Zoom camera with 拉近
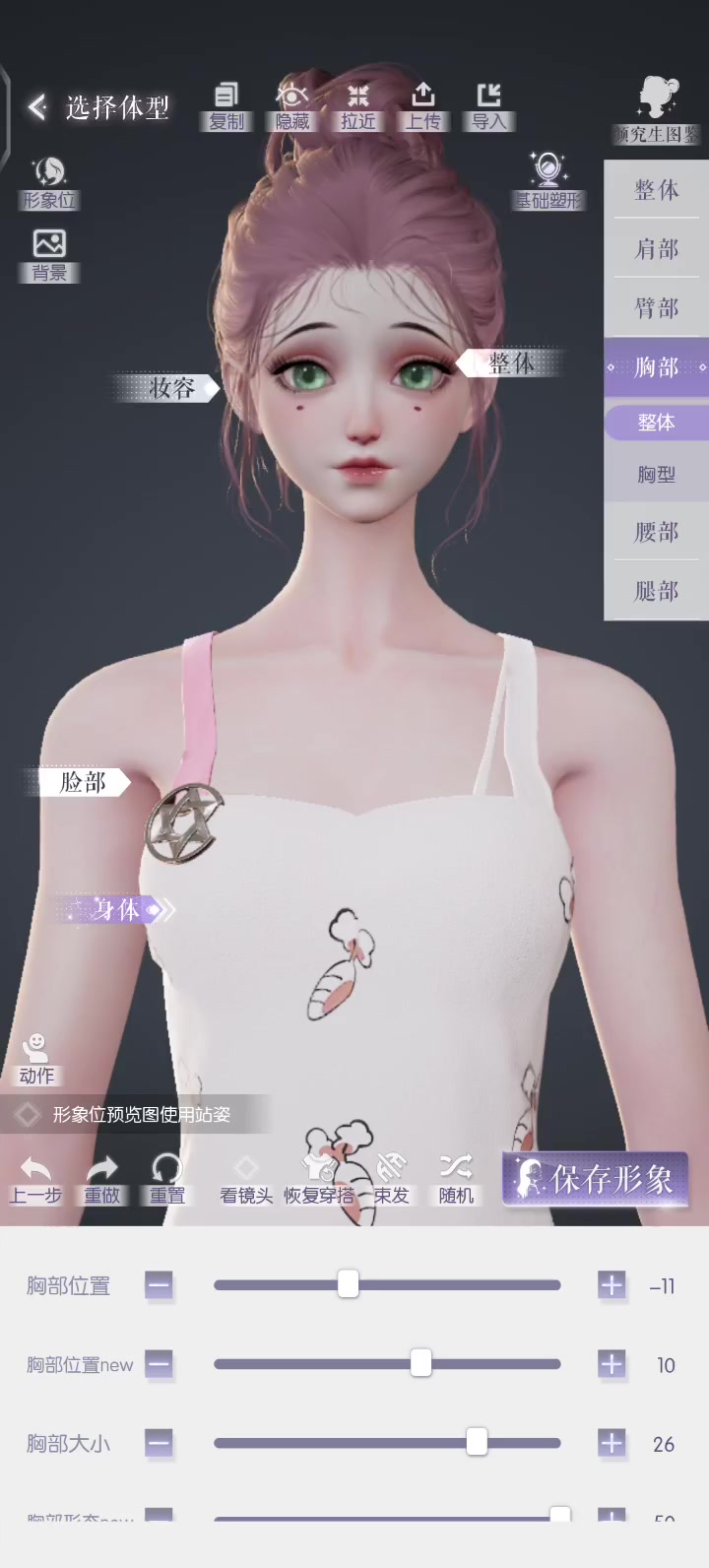This screenshot has height=1568, width=709. coord(358,105)
